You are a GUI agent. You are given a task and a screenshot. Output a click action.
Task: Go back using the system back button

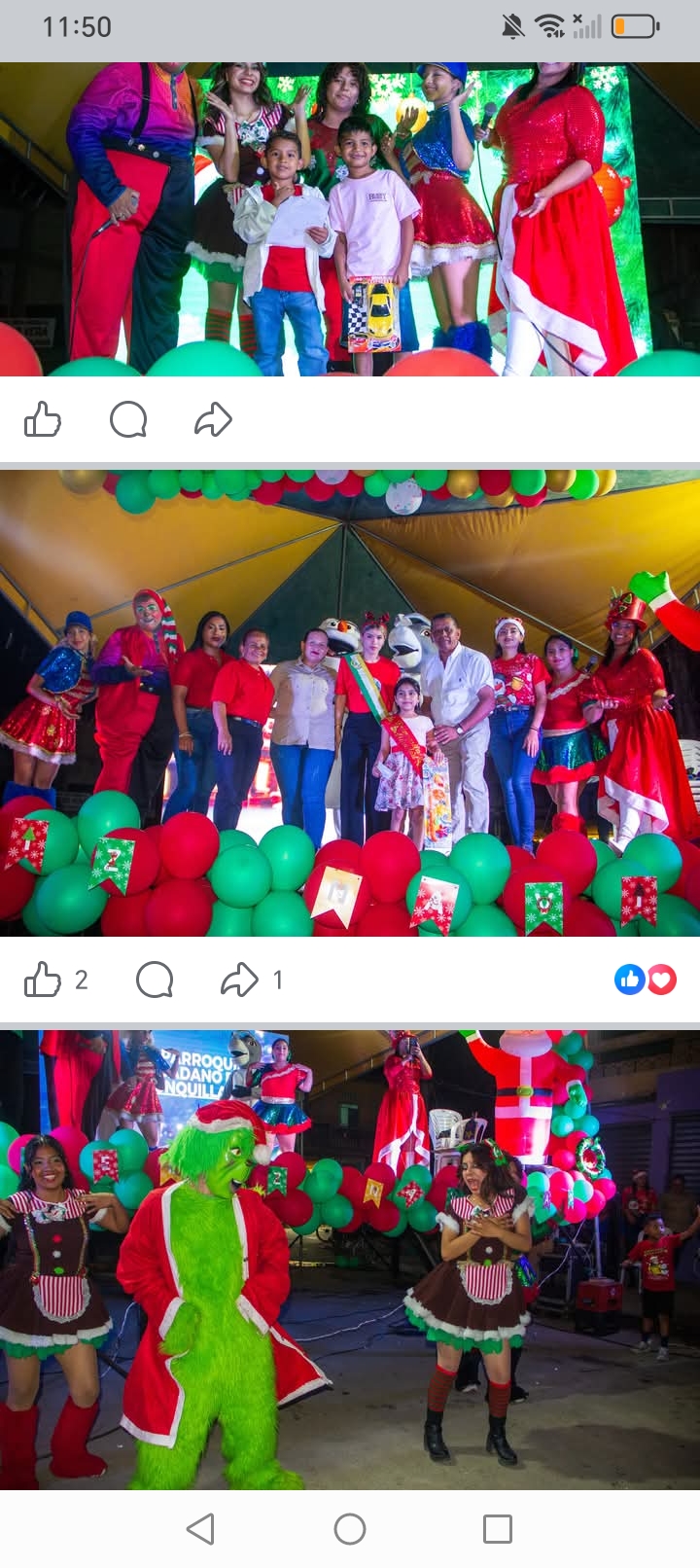click(x=200, y=1529)
